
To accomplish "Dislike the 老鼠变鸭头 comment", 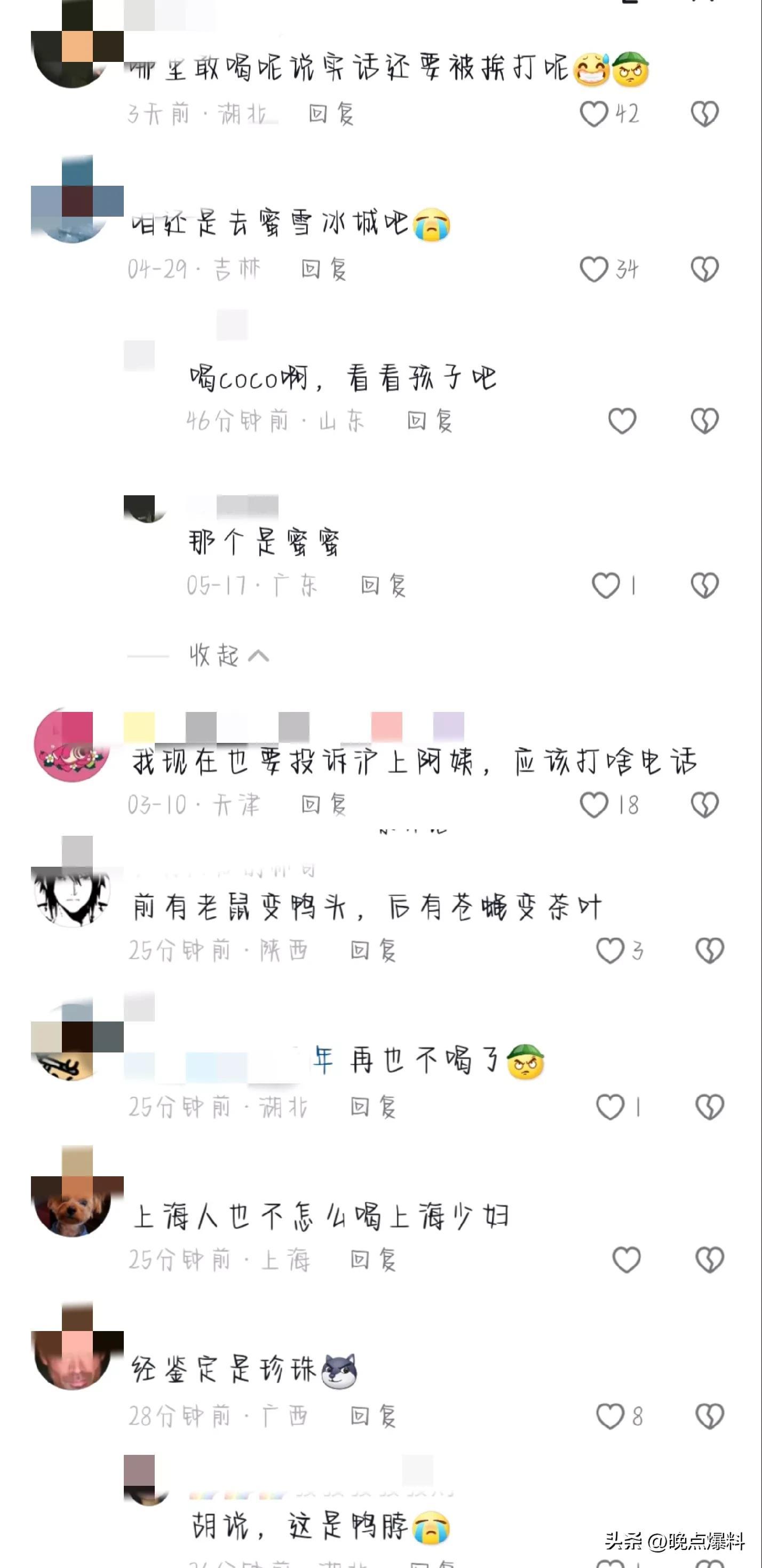I will click(x=710, y=950).
